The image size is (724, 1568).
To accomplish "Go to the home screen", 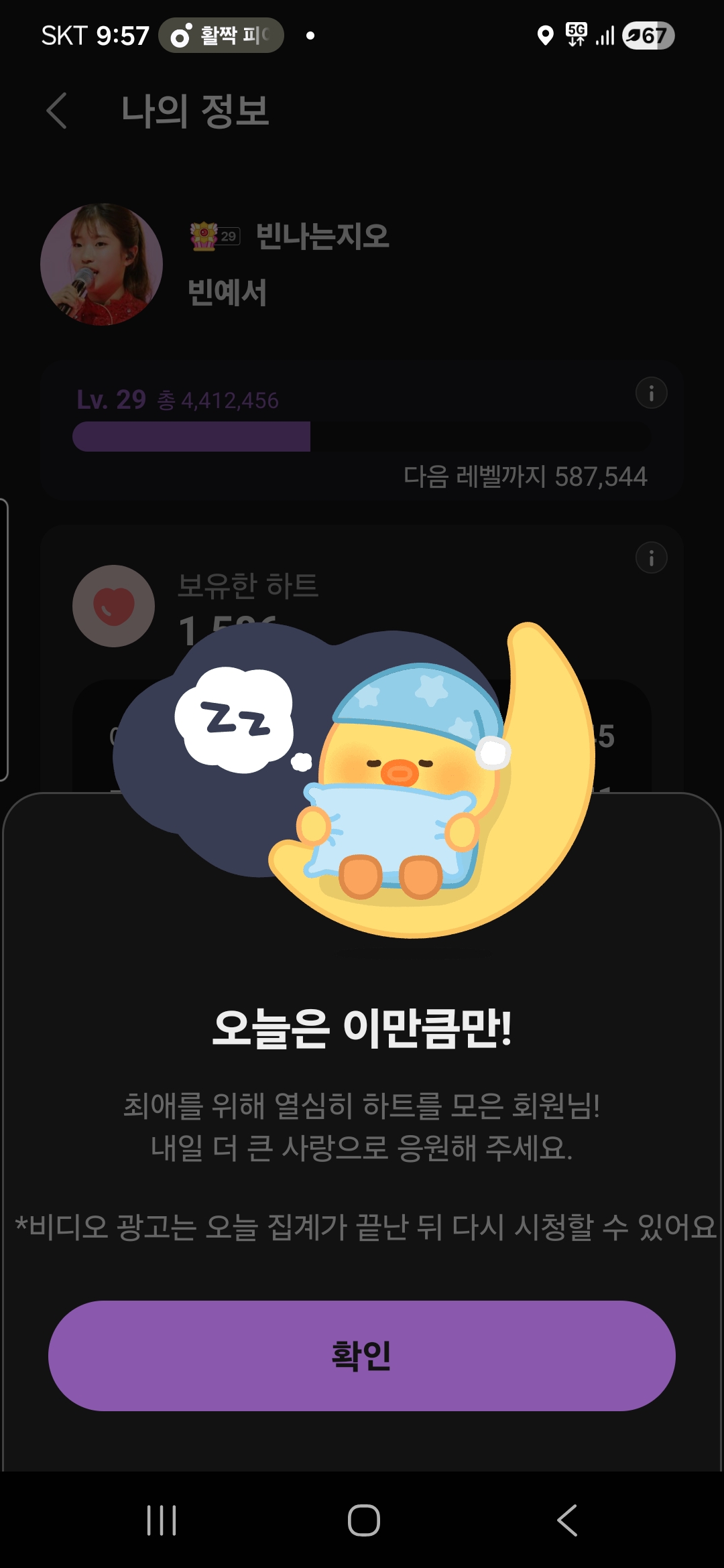I will pyautogui.click(x=363, y=1520).
